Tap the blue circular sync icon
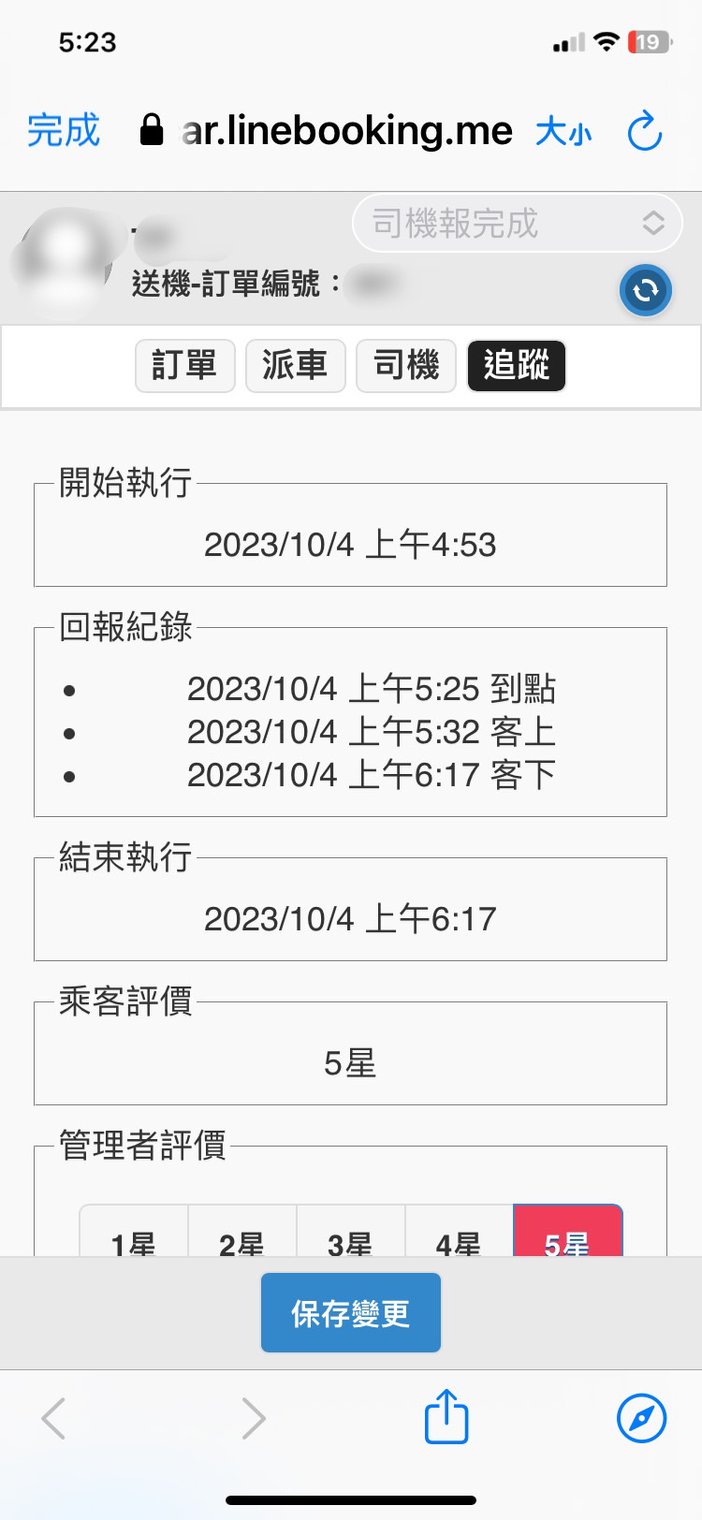 tap(646, 290)
